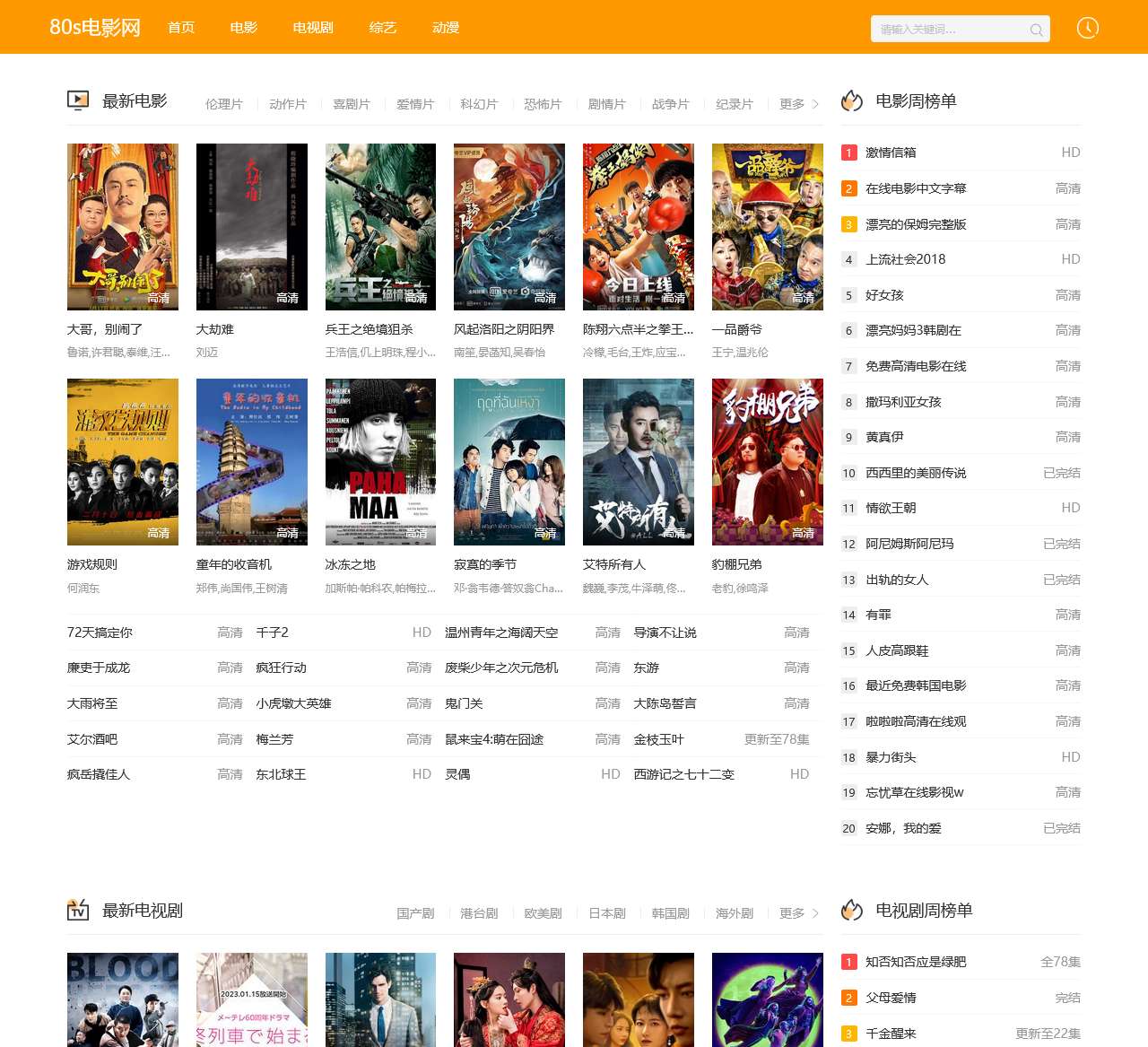
Task: Filter latest movies by 动作片
Action: 288,104
